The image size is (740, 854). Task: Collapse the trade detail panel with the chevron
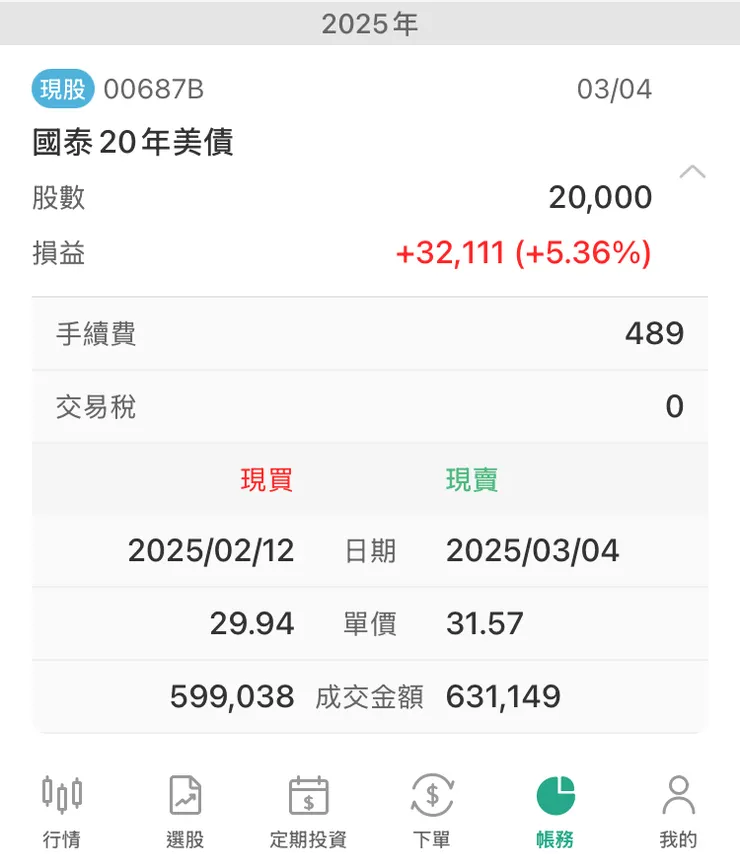pyautogui.click(x=692, y=170)
